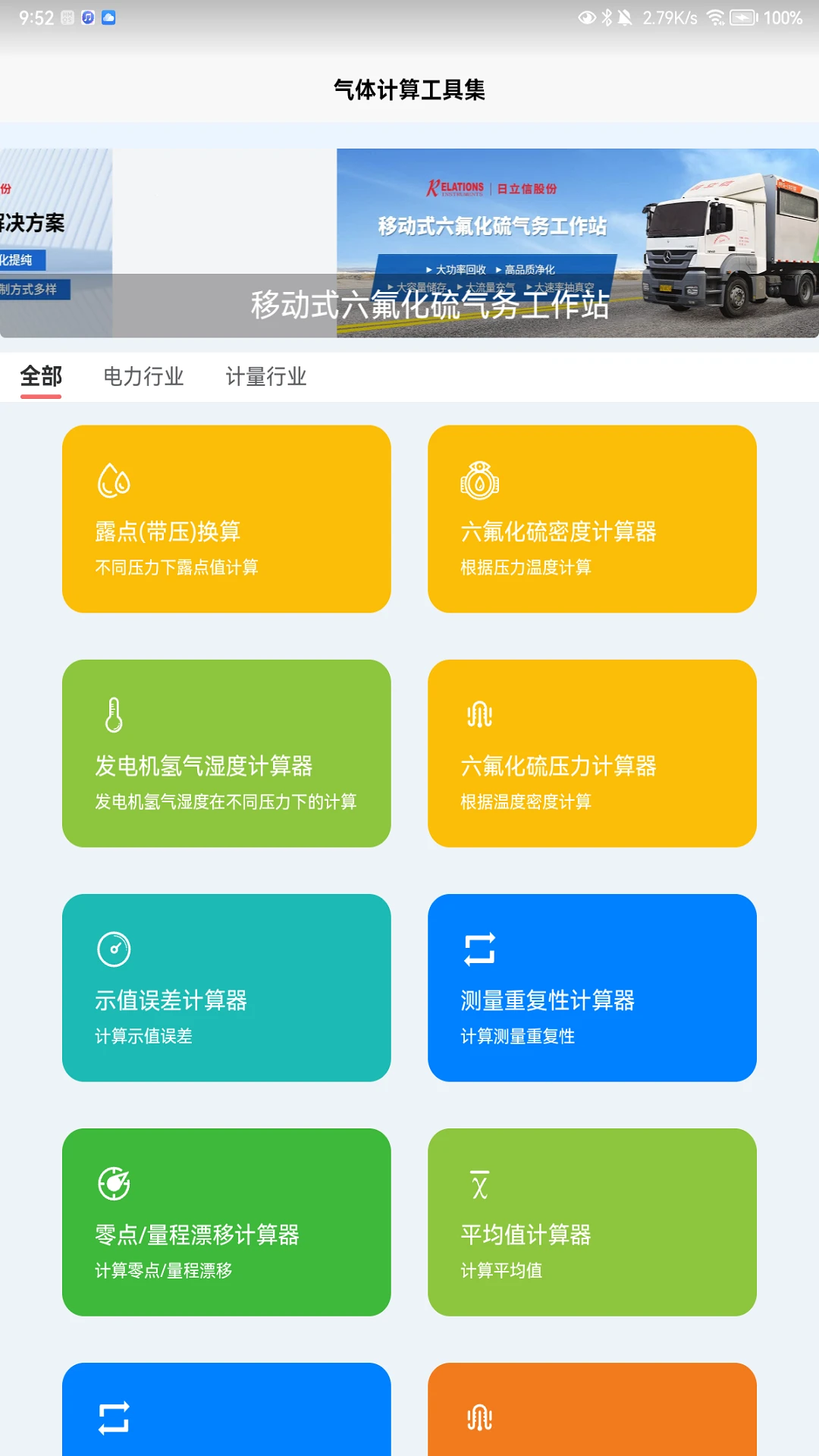Tap the loop icon on the bottom blue card
The width and height of the screenshot is (819, 1456).
pos(114,1419)
